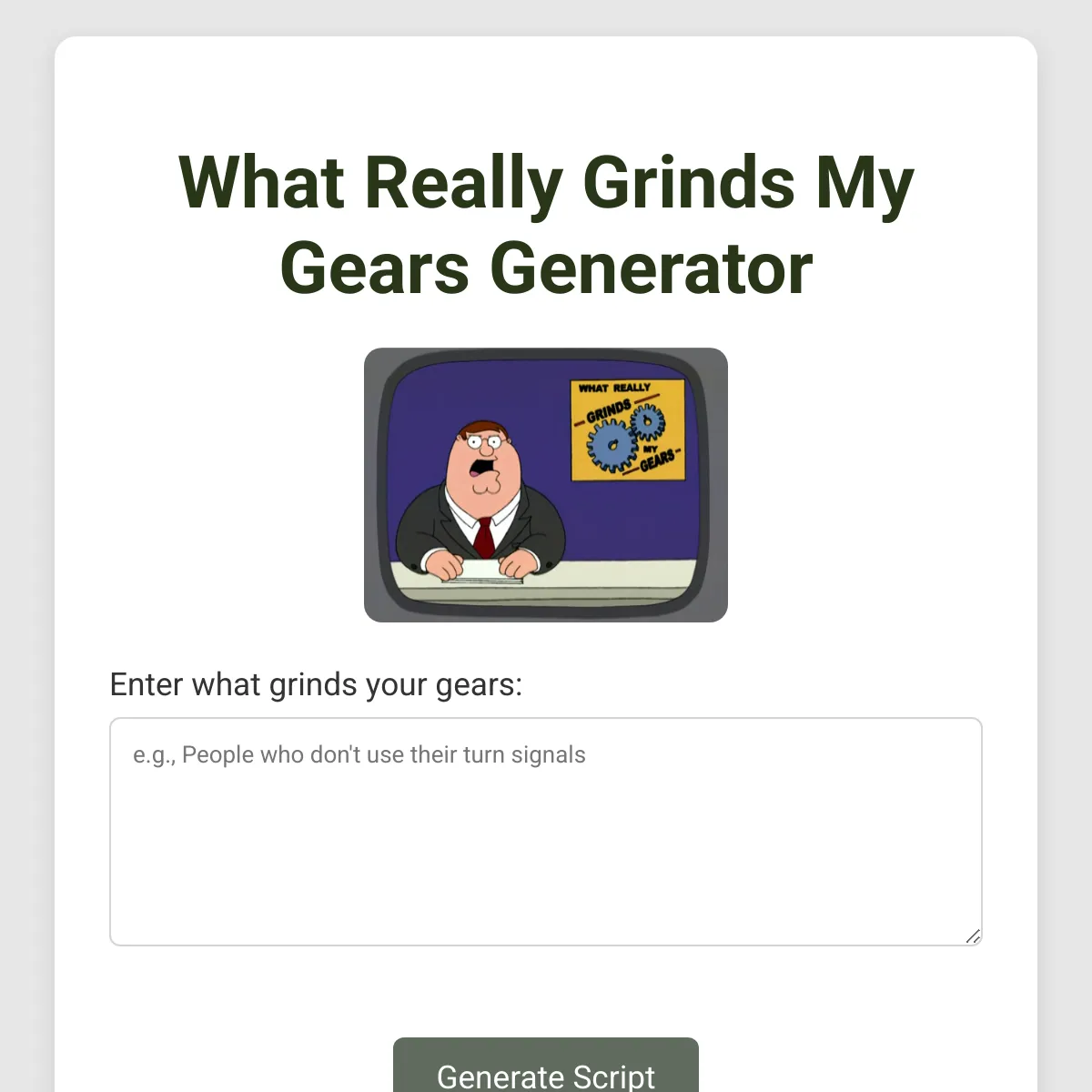The image size is (1092, 1092).
Task: Tap the Generate Script button
Action: (x=546, y=1069)
